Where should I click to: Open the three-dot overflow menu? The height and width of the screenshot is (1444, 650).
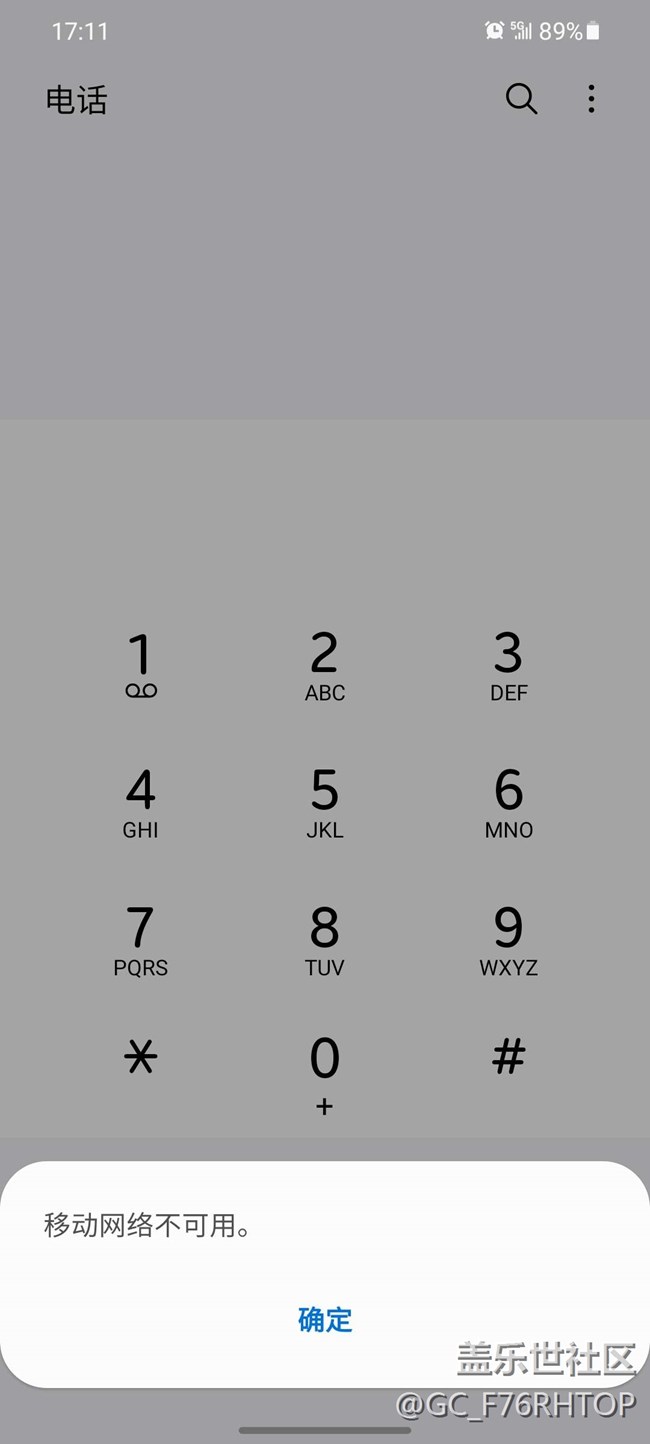pyautogui.click(x=591, y=99)
